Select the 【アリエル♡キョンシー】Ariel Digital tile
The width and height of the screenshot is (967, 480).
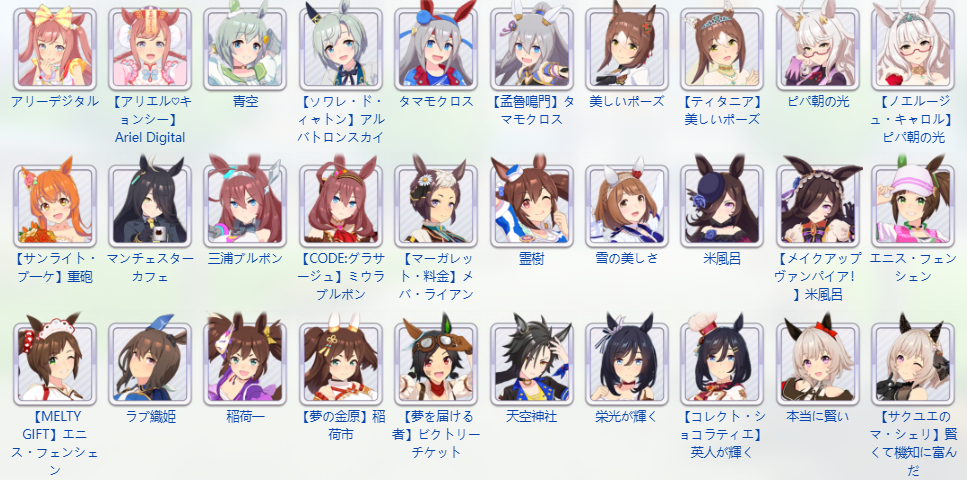pos(150,48)
